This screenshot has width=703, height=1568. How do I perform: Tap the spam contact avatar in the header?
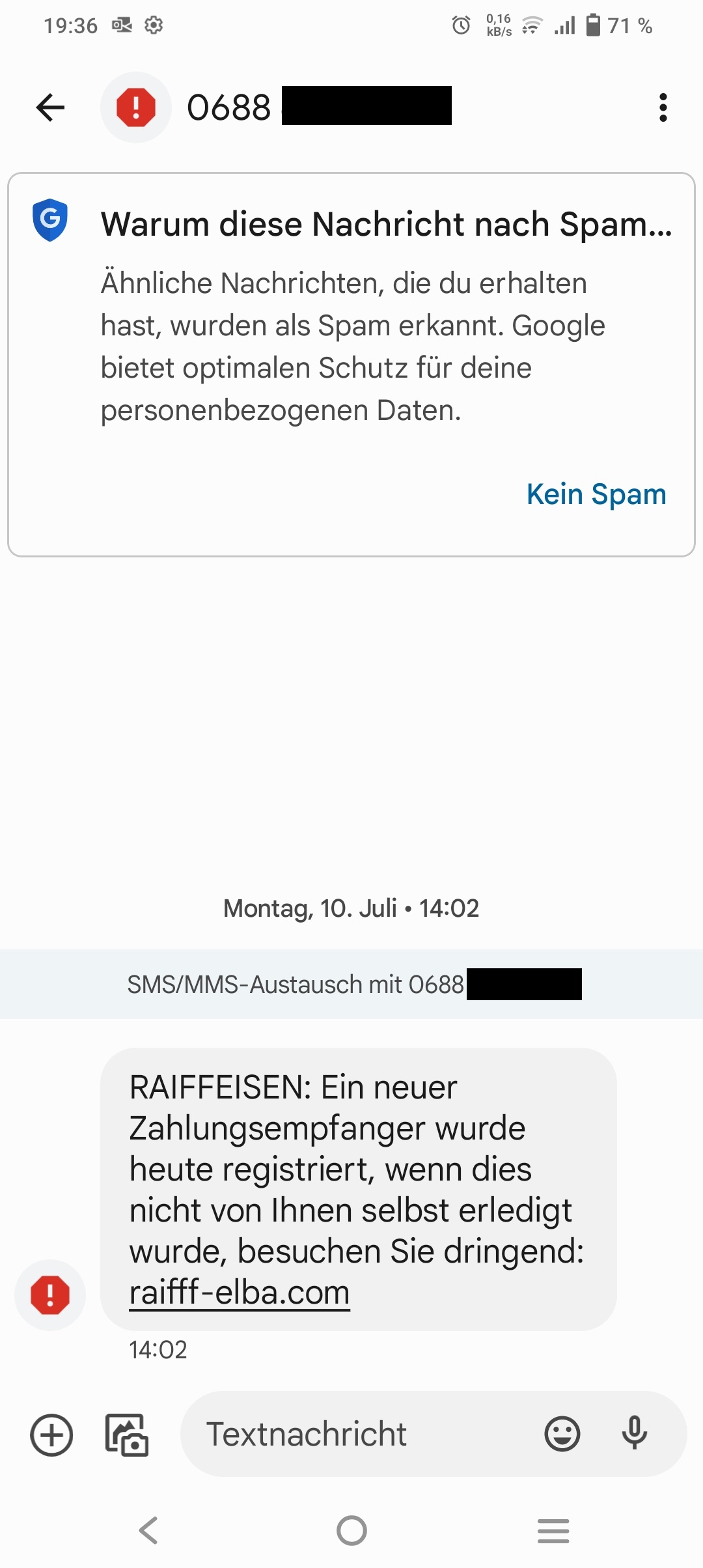click(135, 107)
